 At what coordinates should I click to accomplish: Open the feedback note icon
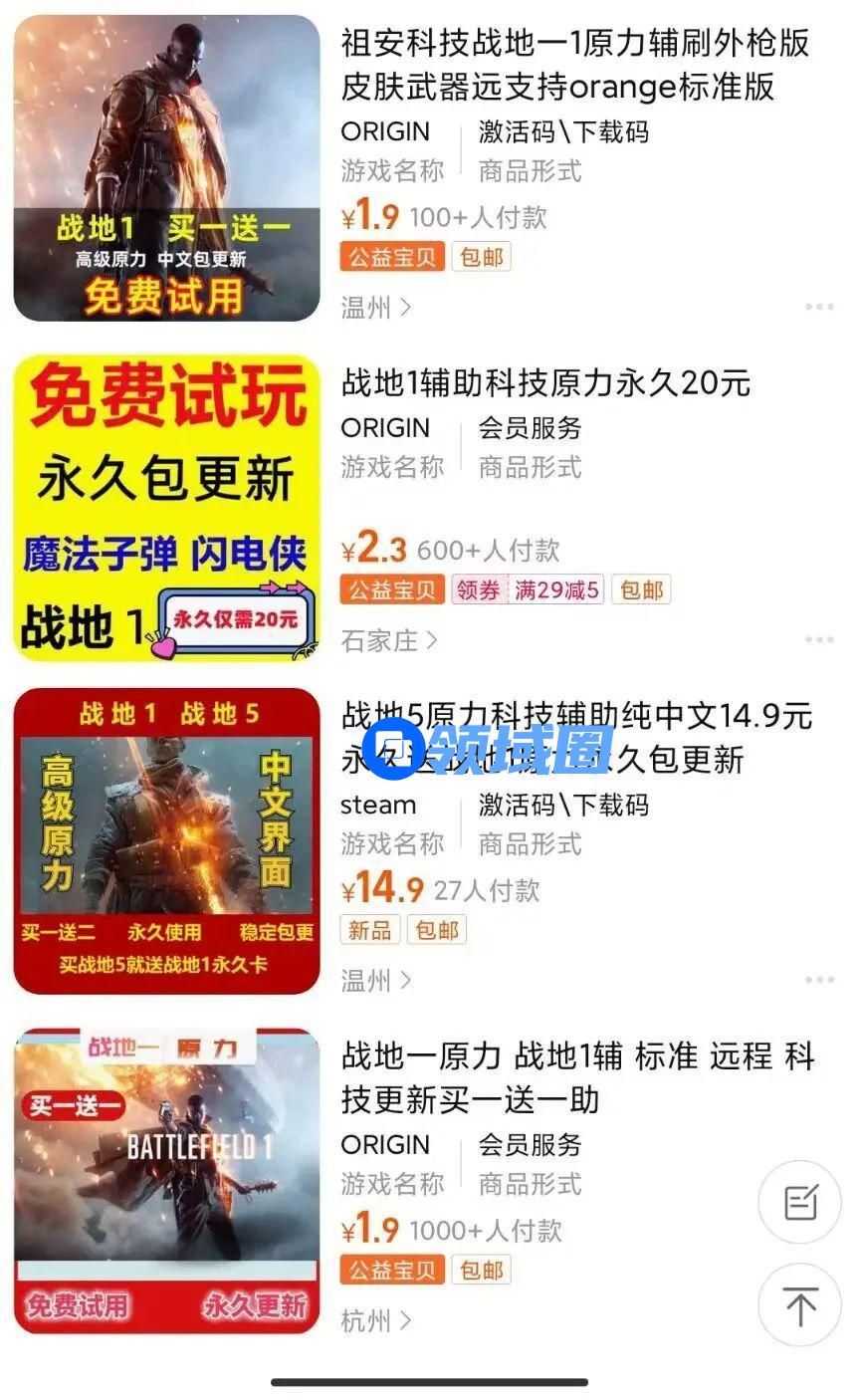[x=800, y=1202]
